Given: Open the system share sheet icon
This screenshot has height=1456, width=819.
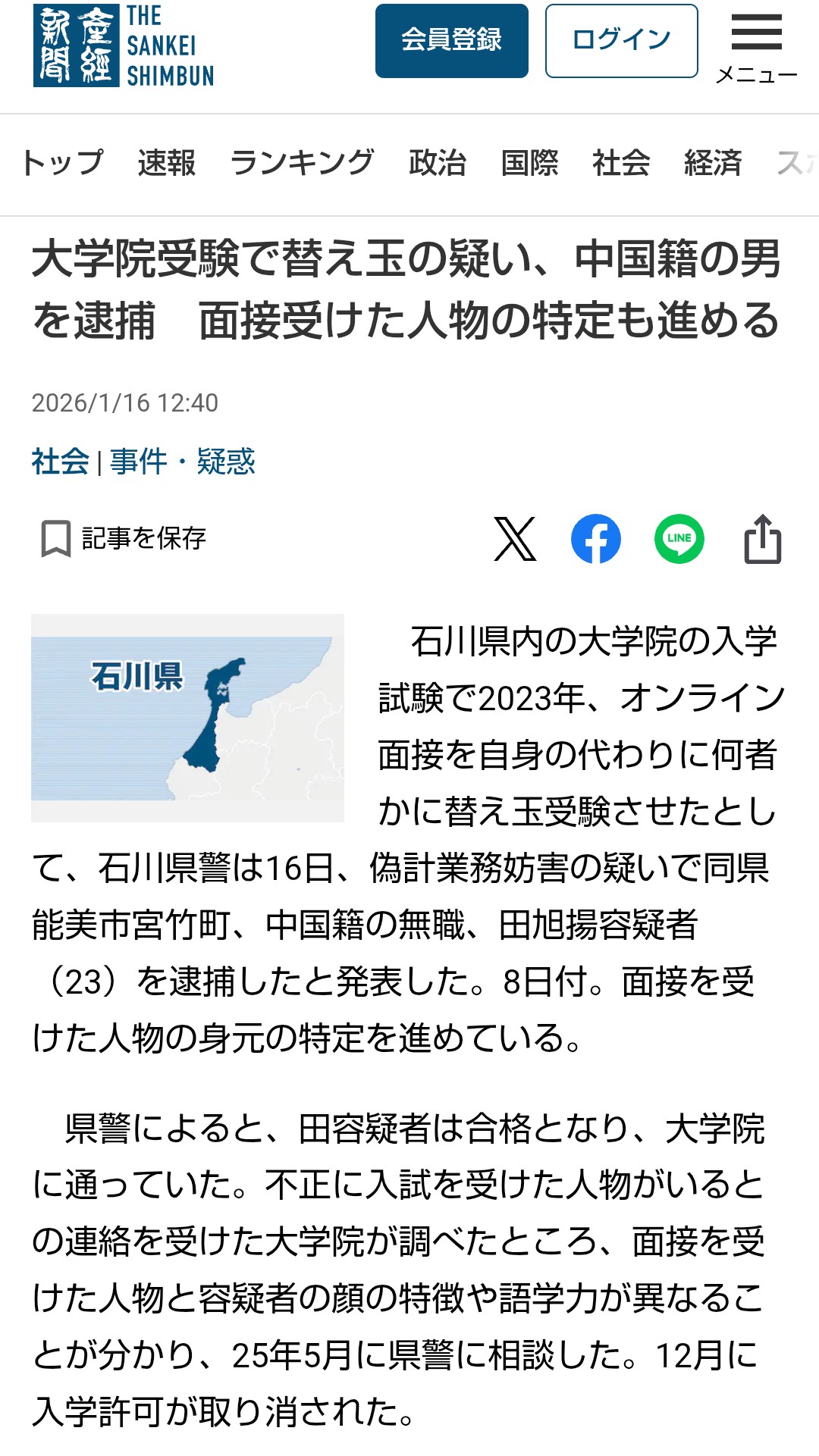Looking at the screenshot, I should [762, 539].
